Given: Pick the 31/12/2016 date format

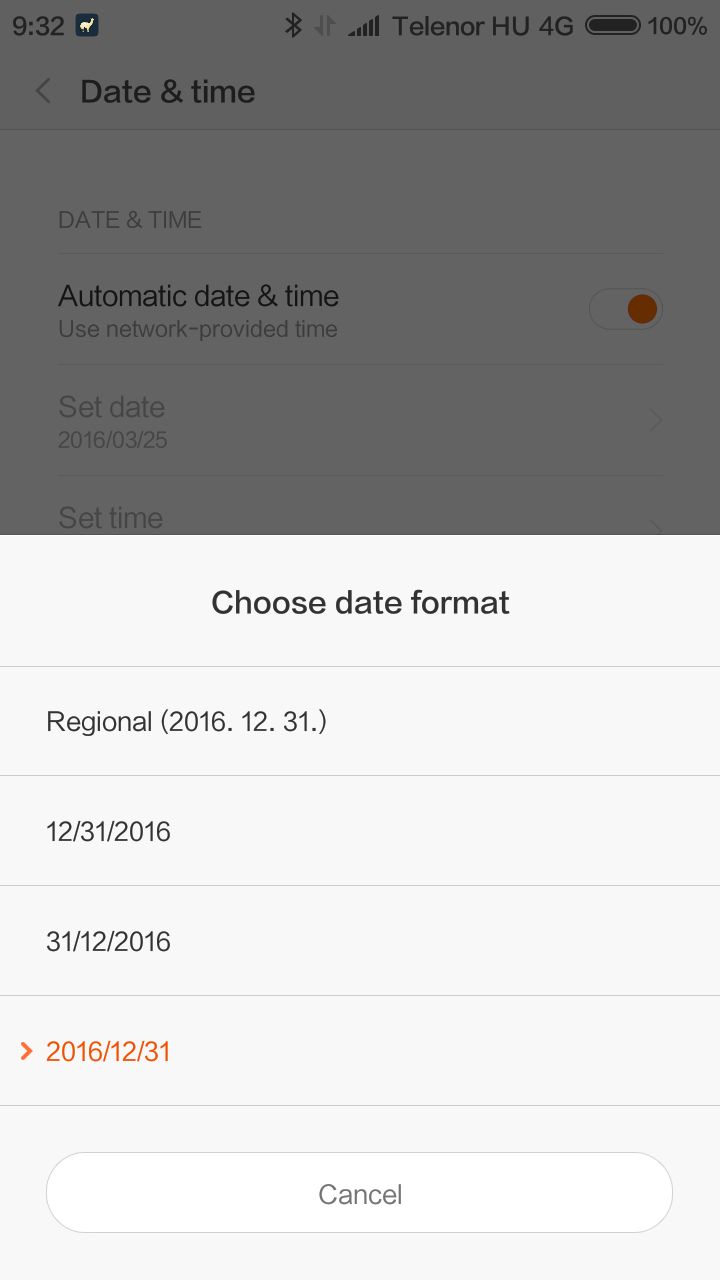Looking at the screenshot, I should [360, 941].
